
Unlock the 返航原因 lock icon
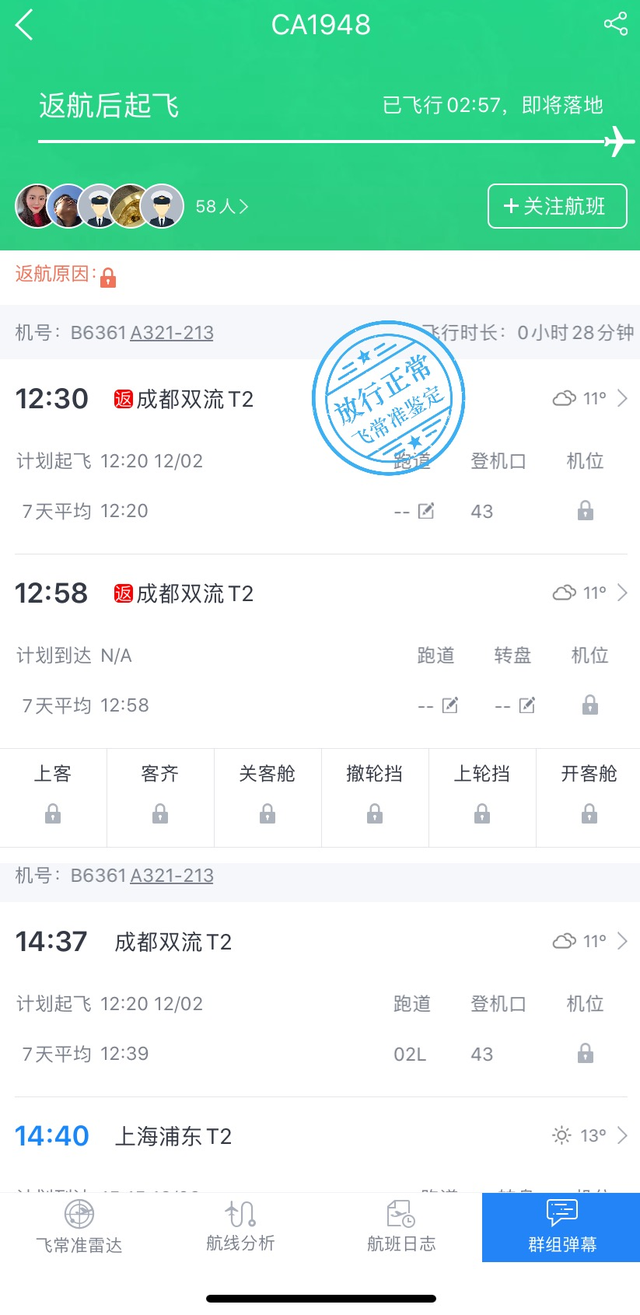[108, 277]
